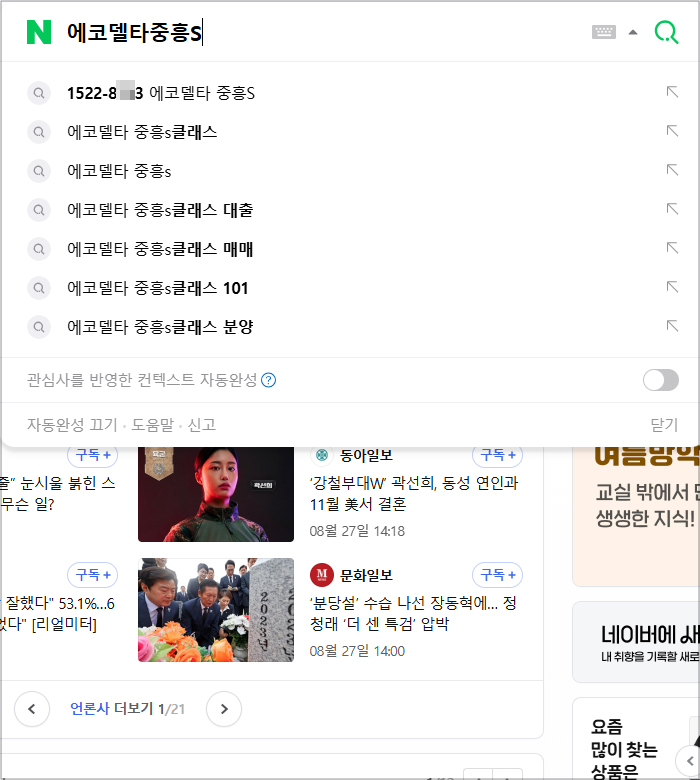Viewport: 700px width, 780px height.
Task: Open the 1522 에코델타 중흥S suggestion
Action: (x=160, y=93)
